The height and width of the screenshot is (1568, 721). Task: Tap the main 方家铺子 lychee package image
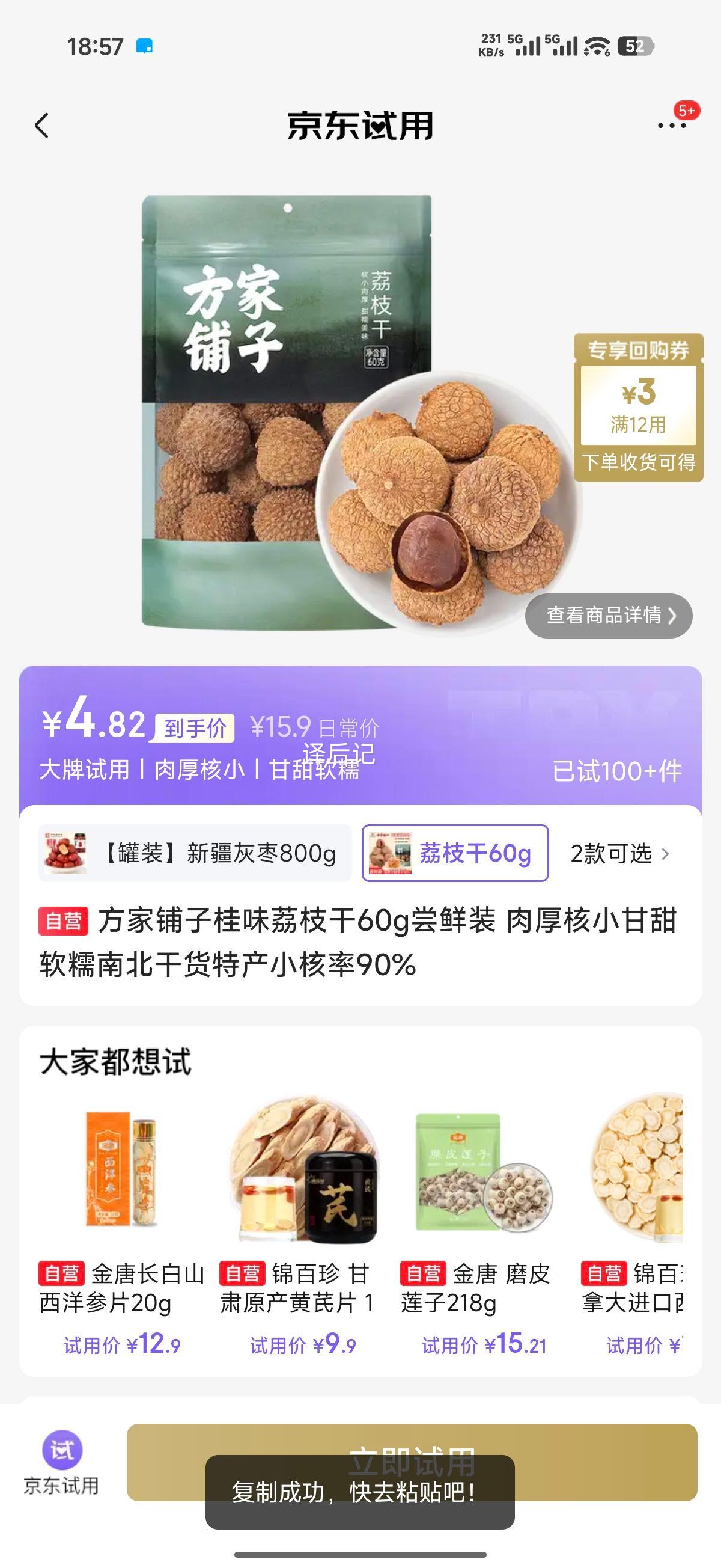point(286,402)
